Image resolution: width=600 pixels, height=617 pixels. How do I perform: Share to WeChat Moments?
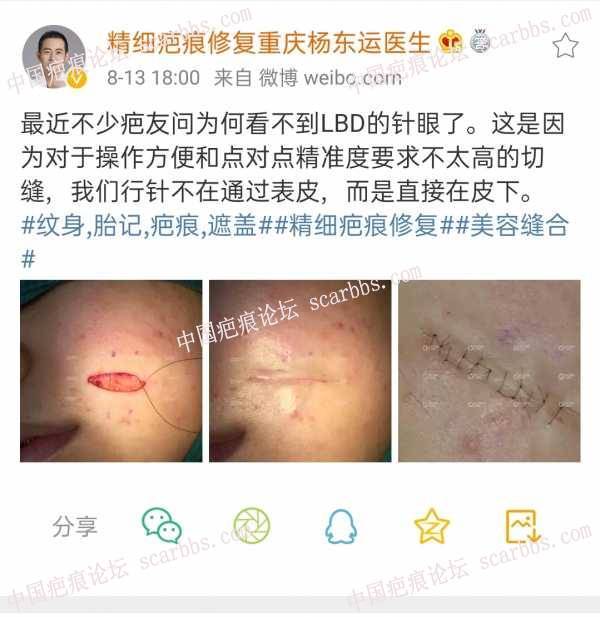pos(251,525)
